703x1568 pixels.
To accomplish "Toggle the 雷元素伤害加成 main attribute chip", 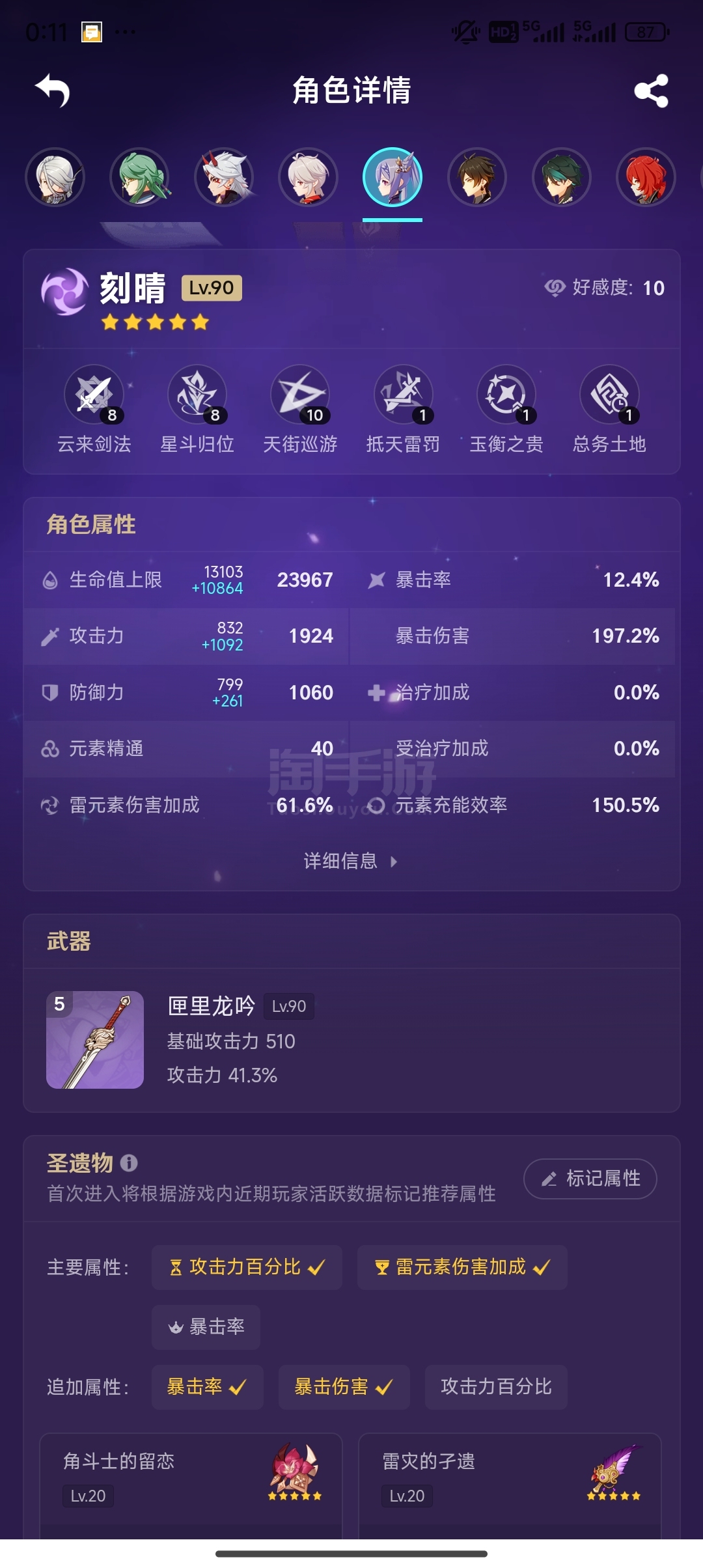I will [x=462, y=1267].
